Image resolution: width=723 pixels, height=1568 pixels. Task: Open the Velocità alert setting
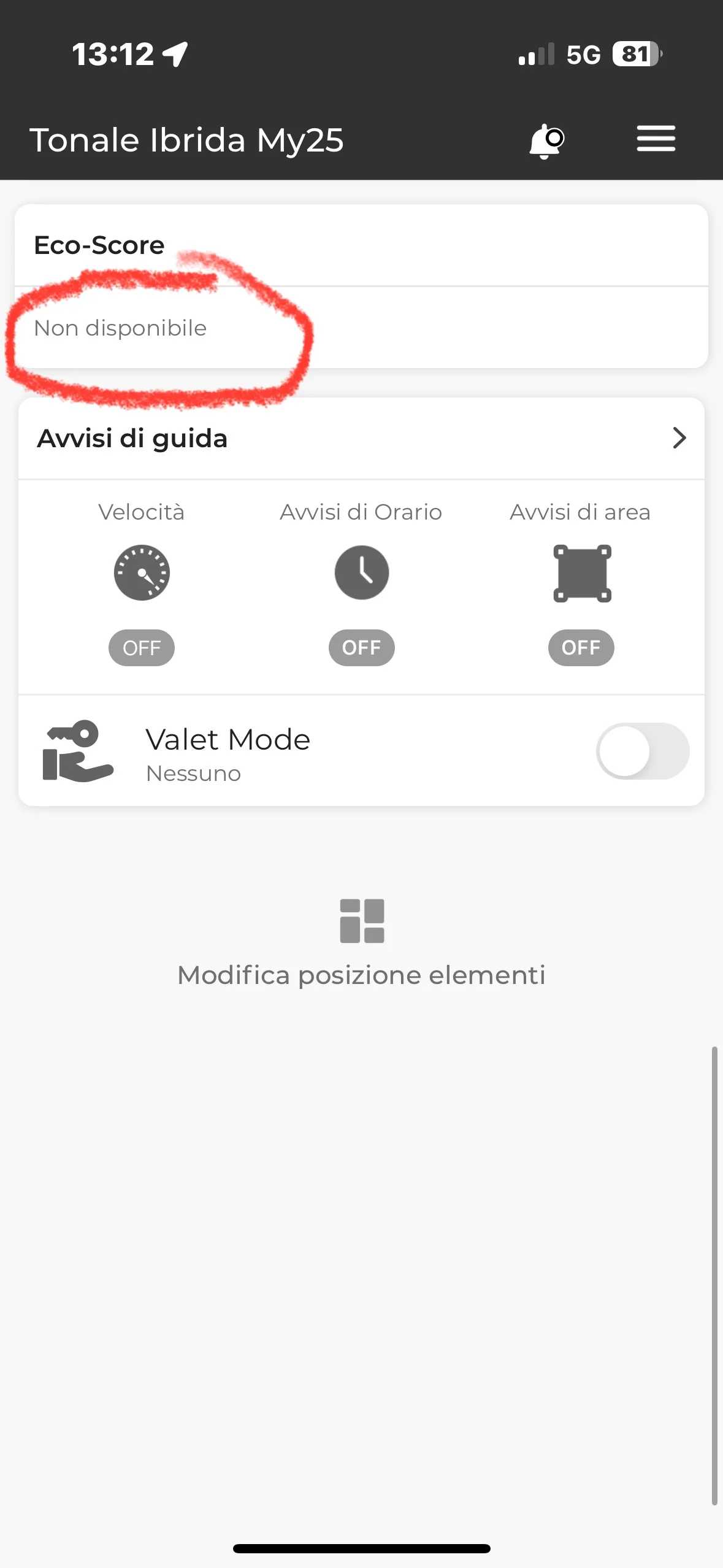click(x=142, y=572)
